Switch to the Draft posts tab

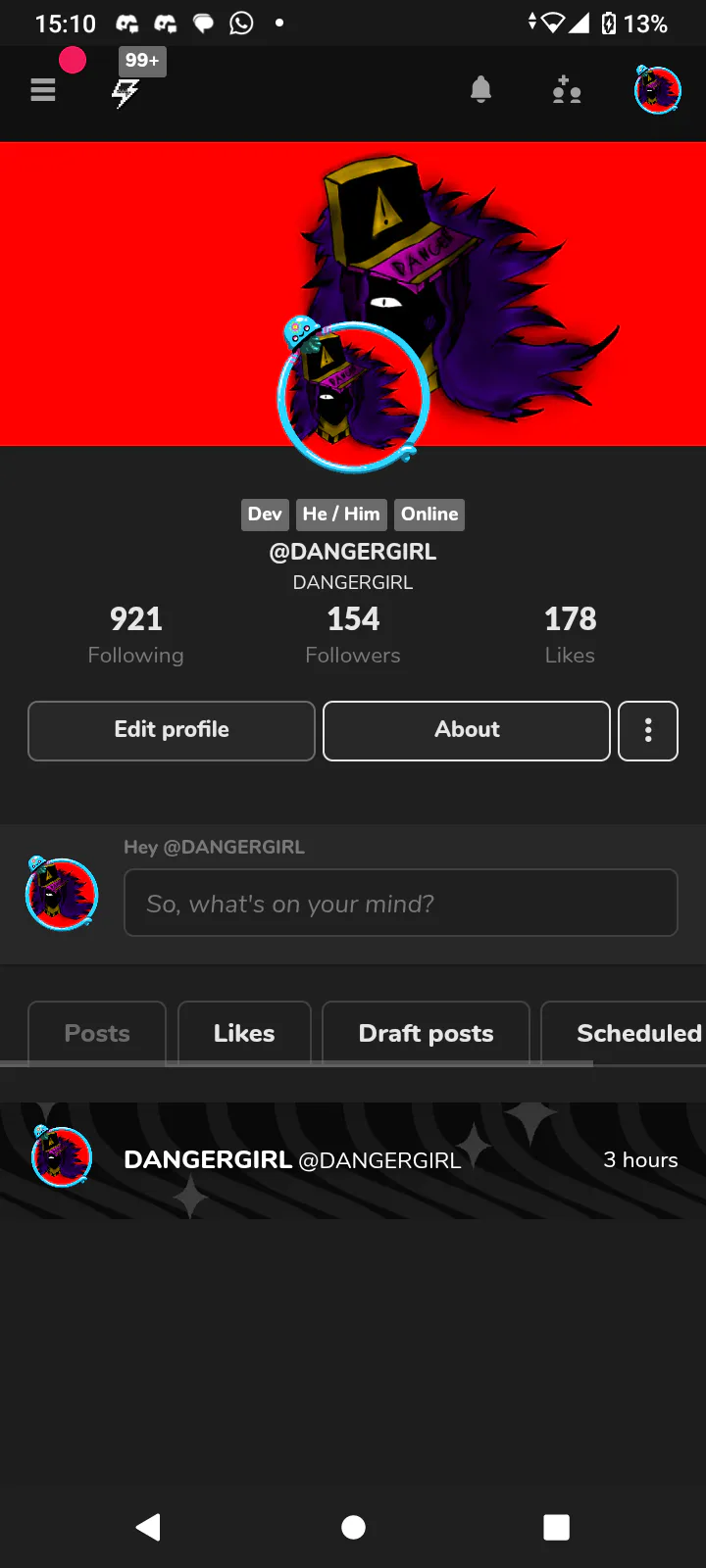(x=426, y=1033)
